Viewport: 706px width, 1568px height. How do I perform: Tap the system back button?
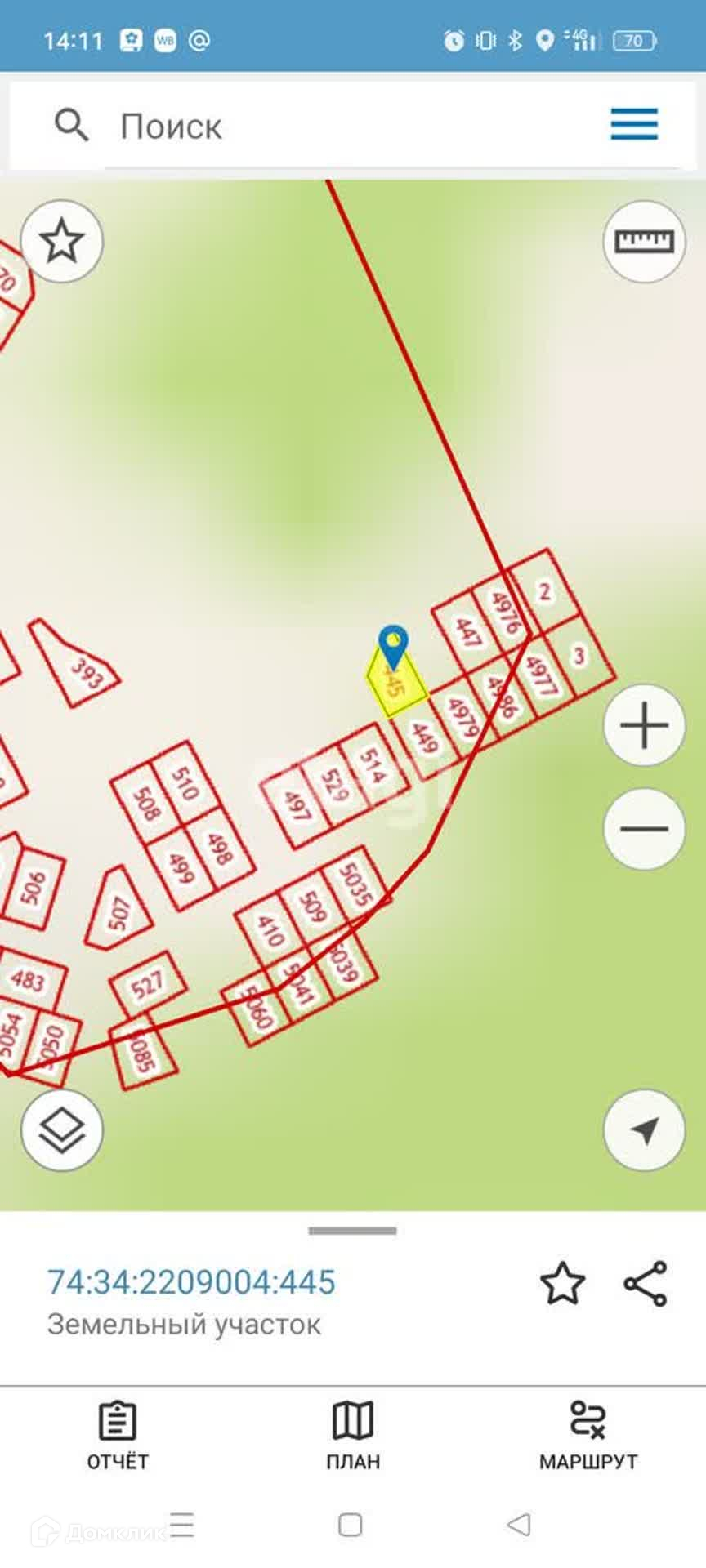519,1525
